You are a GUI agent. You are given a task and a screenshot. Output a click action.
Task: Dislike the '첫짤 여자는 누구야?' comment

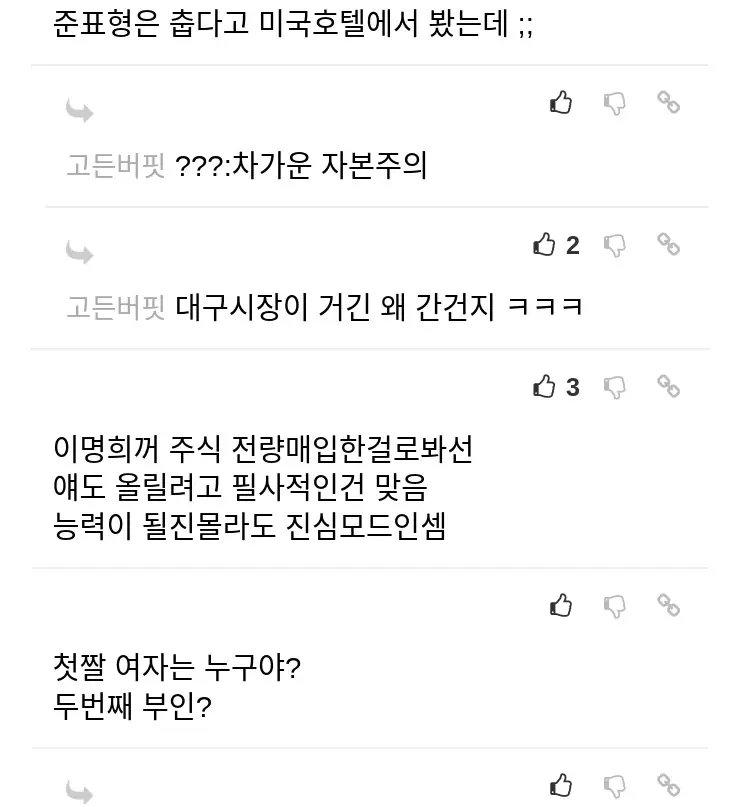pos(614,605)
